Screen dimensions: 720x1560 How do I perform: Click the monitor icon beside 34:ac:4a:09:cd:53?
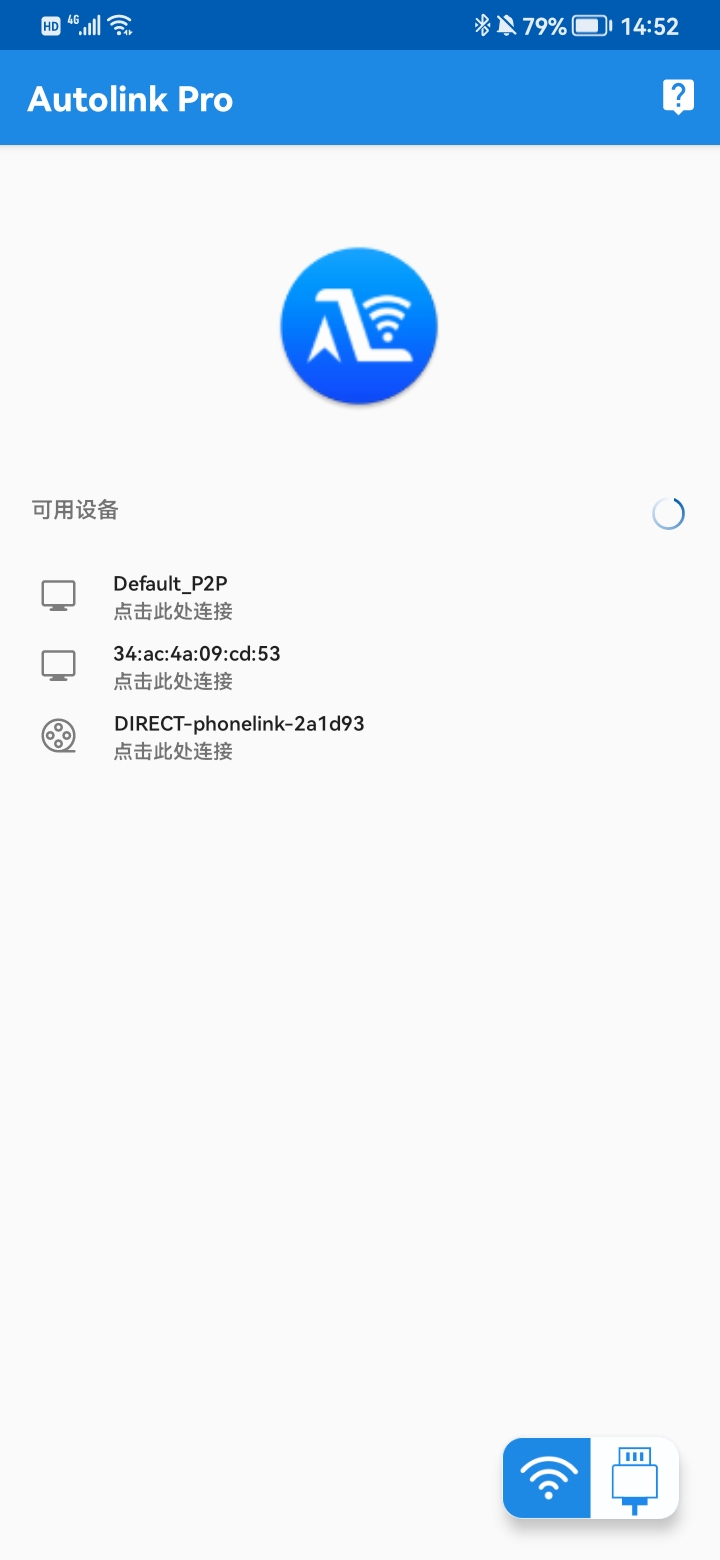tap(60, 664)
